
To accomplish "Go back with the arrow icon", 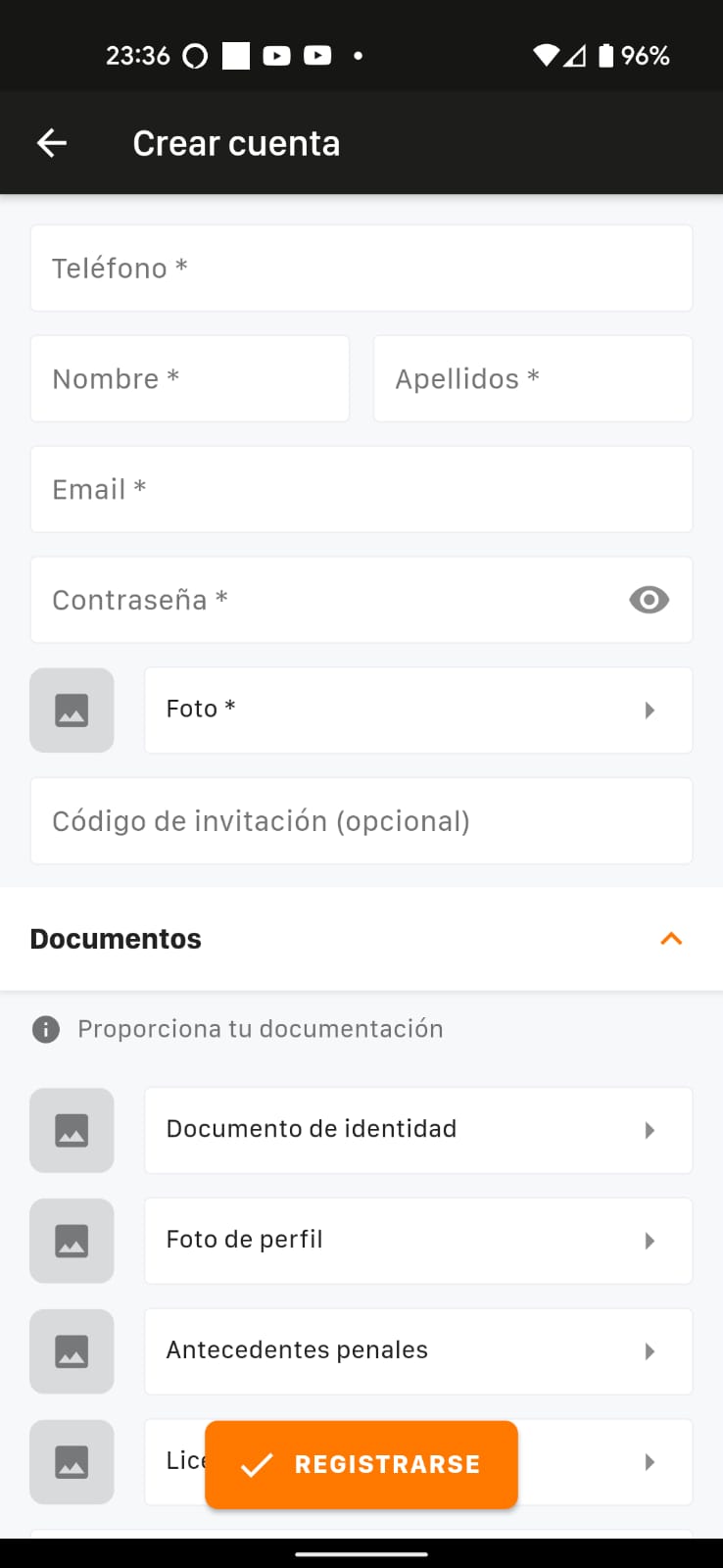I will tap(52, 143).
